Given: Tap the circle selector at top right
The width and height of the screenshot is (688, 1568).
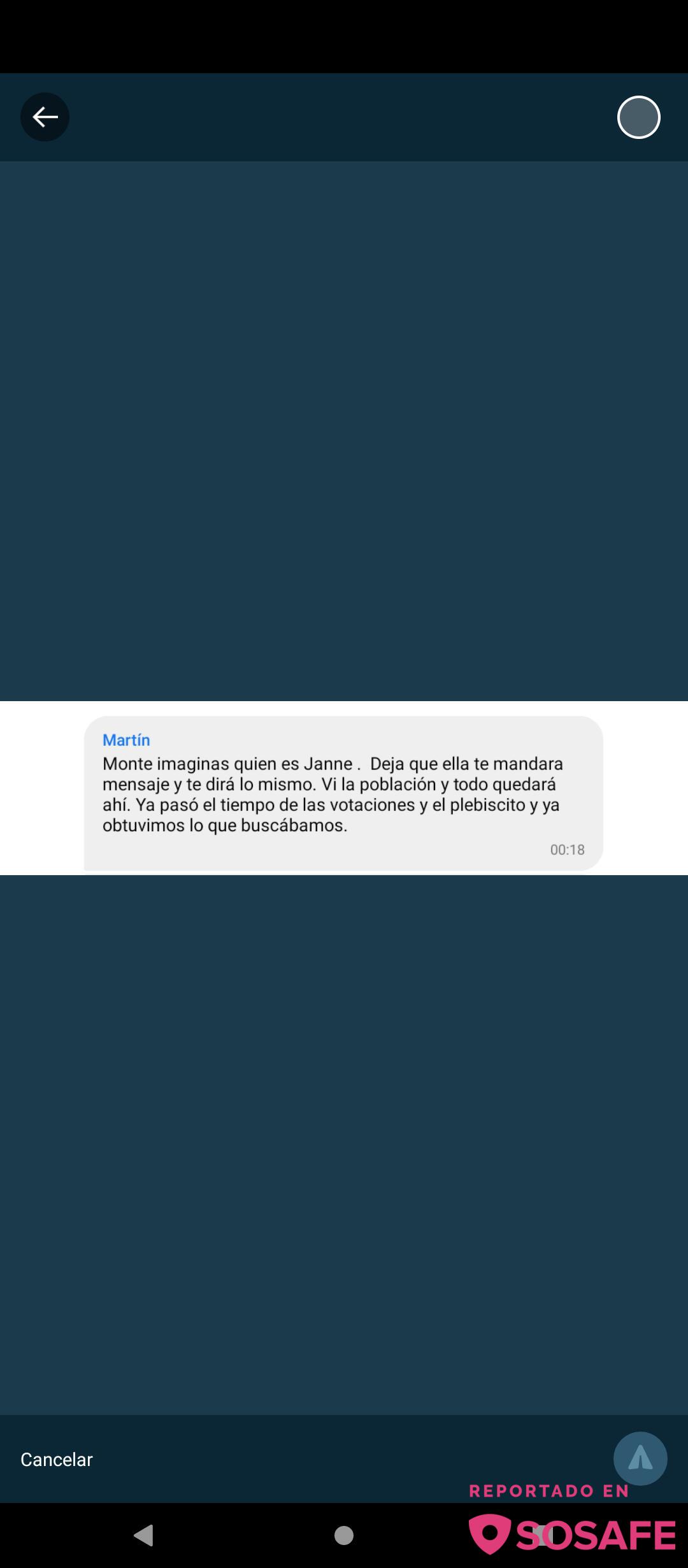Looking at the screenshot, I should coord(638,117).
